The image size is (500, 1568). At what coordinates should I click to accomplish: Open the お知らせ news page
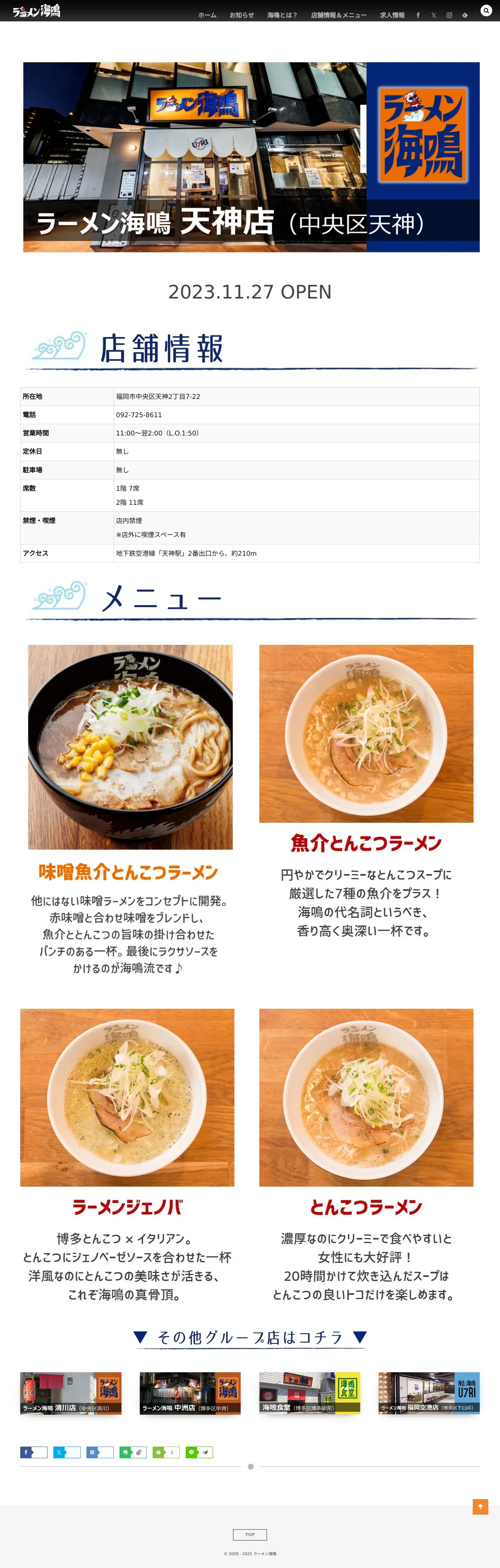pyautogui.click(x=242, y=15)
